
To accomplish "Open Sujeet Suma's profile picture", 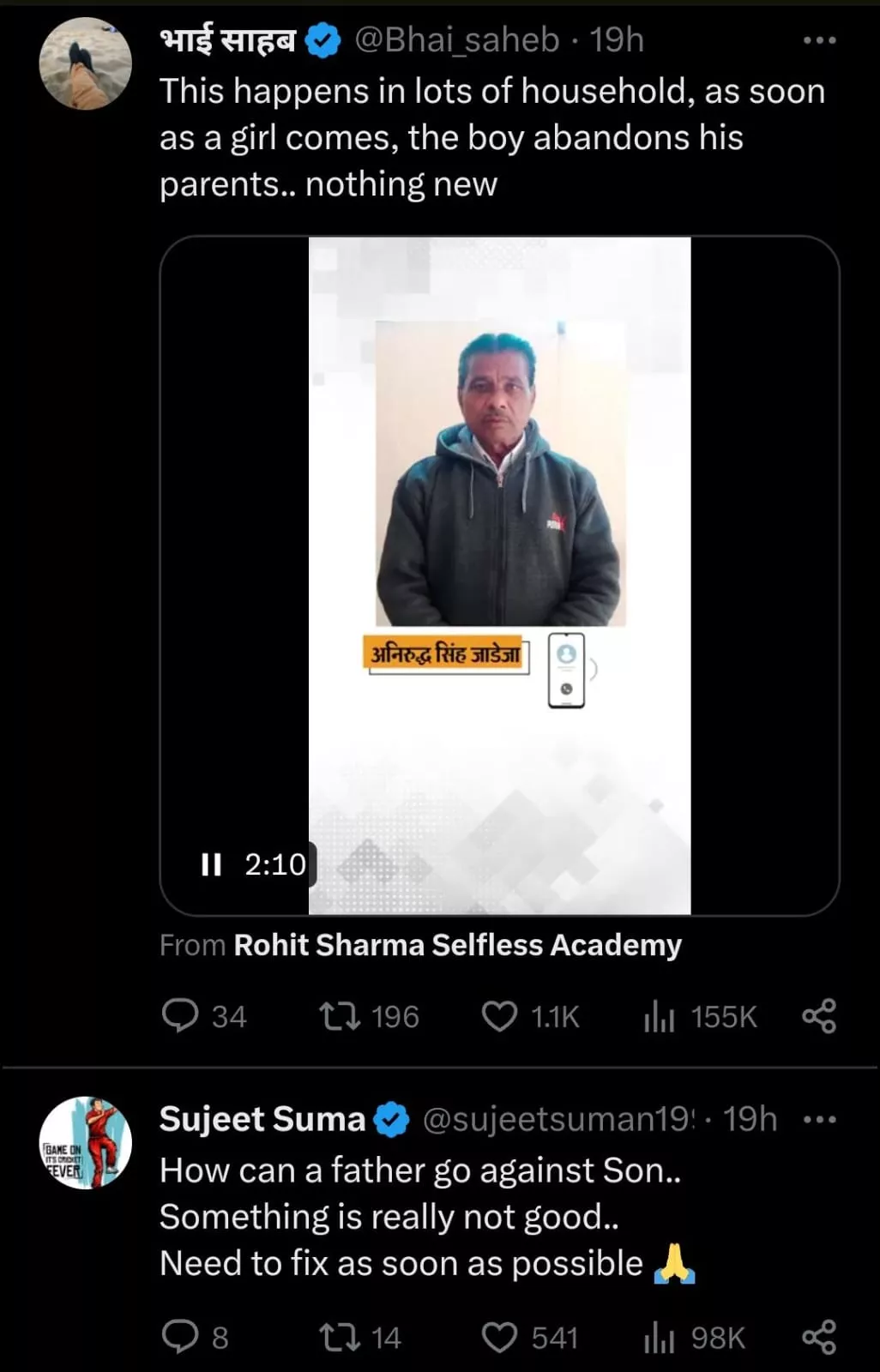I will (x=86, y=1143).
